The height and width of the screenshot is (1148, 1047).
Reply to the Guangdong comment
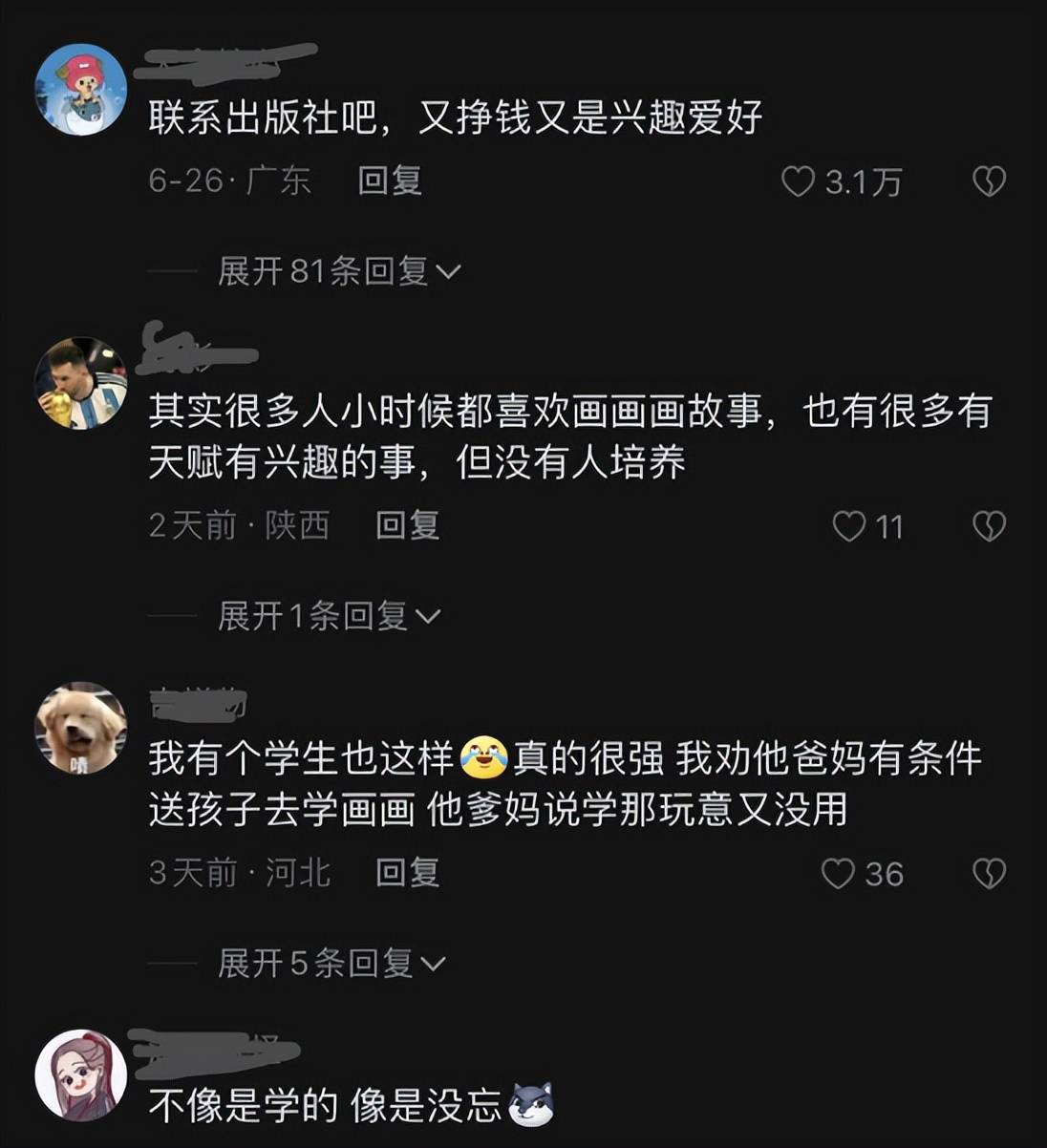[x=390, y=181]
